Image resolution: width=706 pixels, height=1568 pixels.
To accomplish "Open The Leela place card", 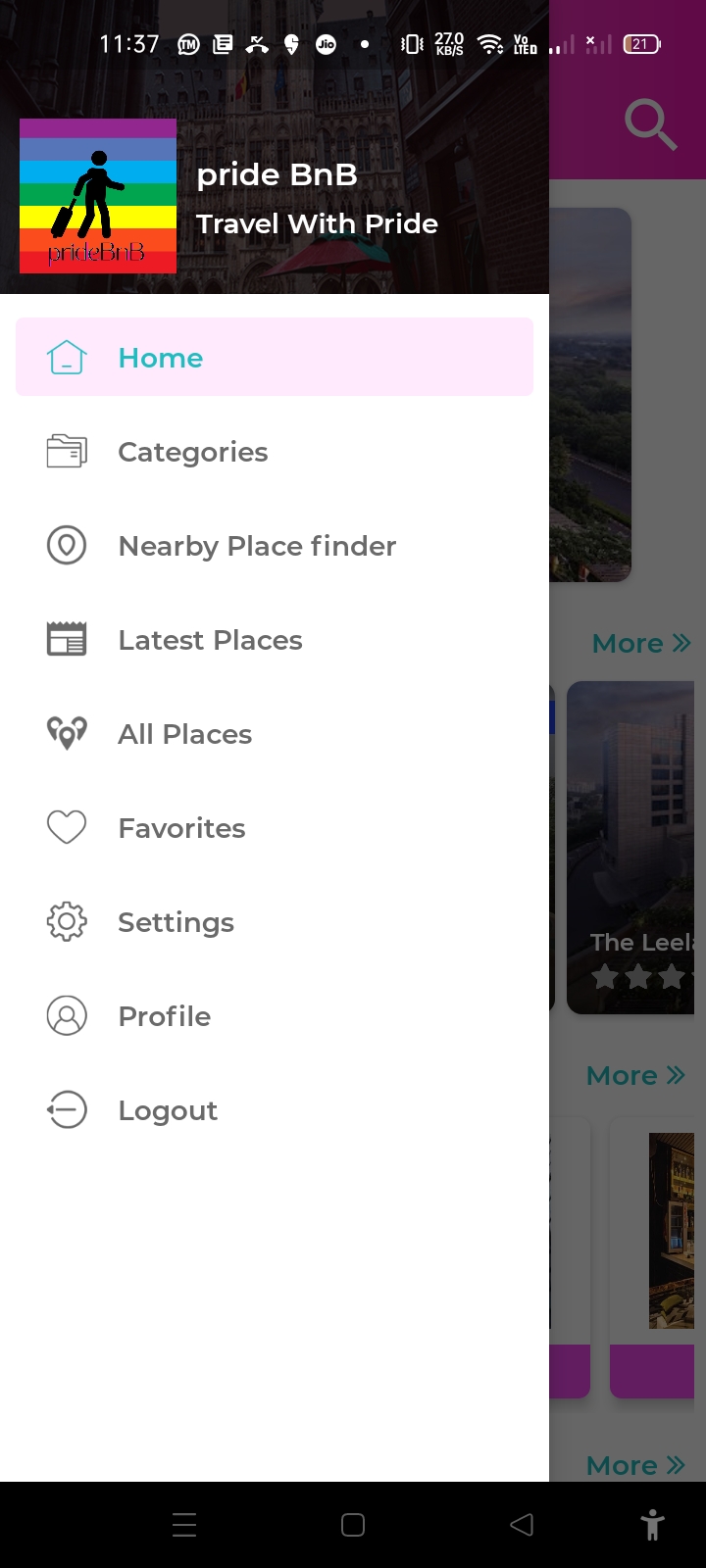I will pyautogui.click(x=631, y=848).
